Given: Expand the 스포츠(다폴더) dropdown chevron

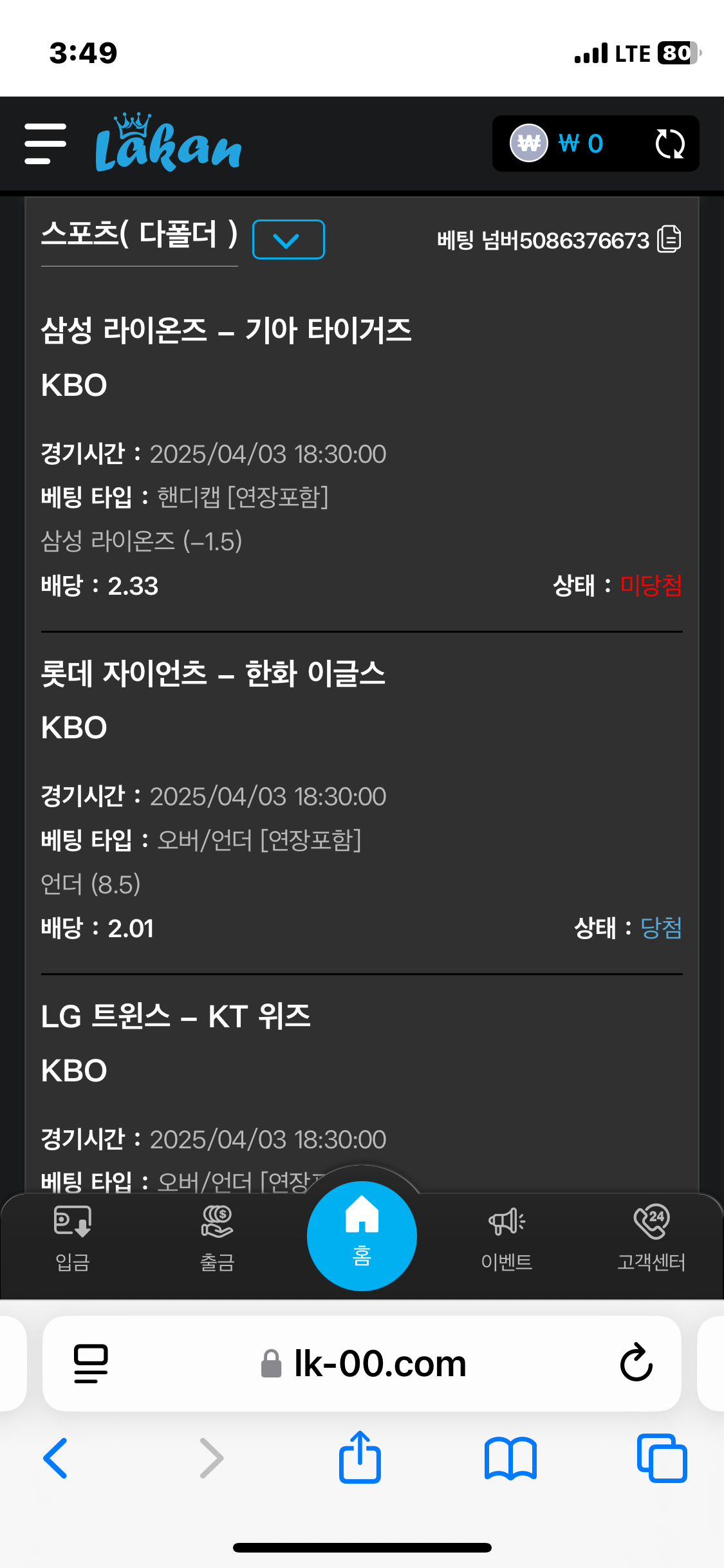Looking at the screenshot, I should (288, 239).
